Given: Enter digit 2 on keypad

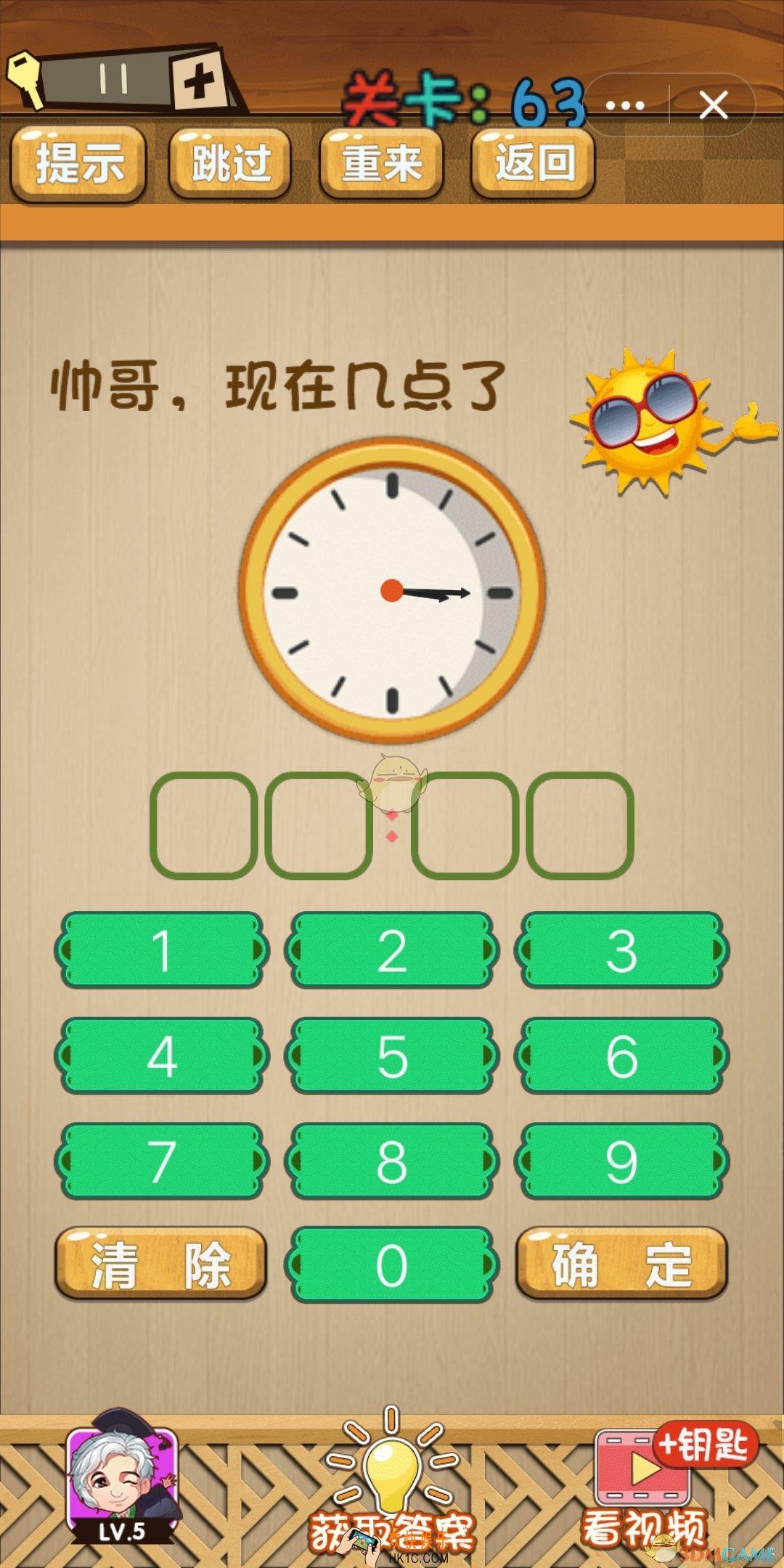Looking at the screenshot, I should point(392,951).
